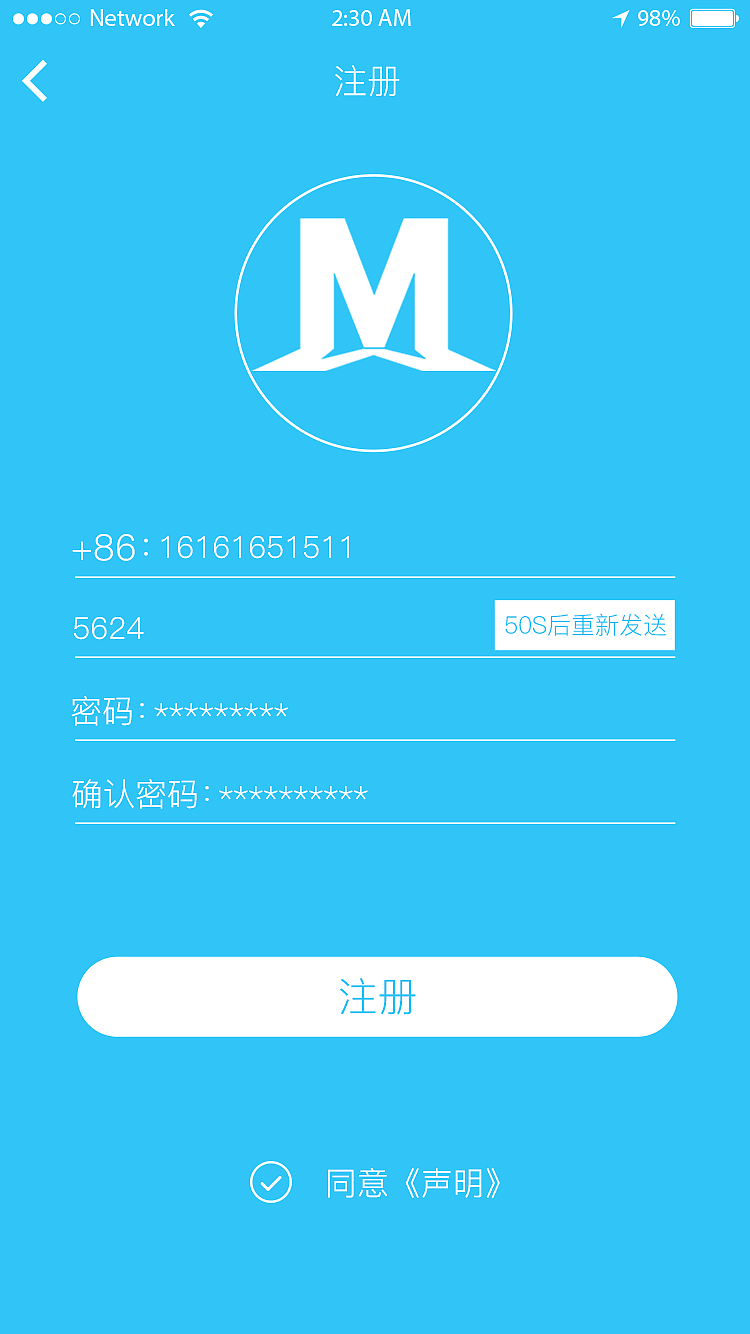Tap the location arrow in the status bar

619,17
